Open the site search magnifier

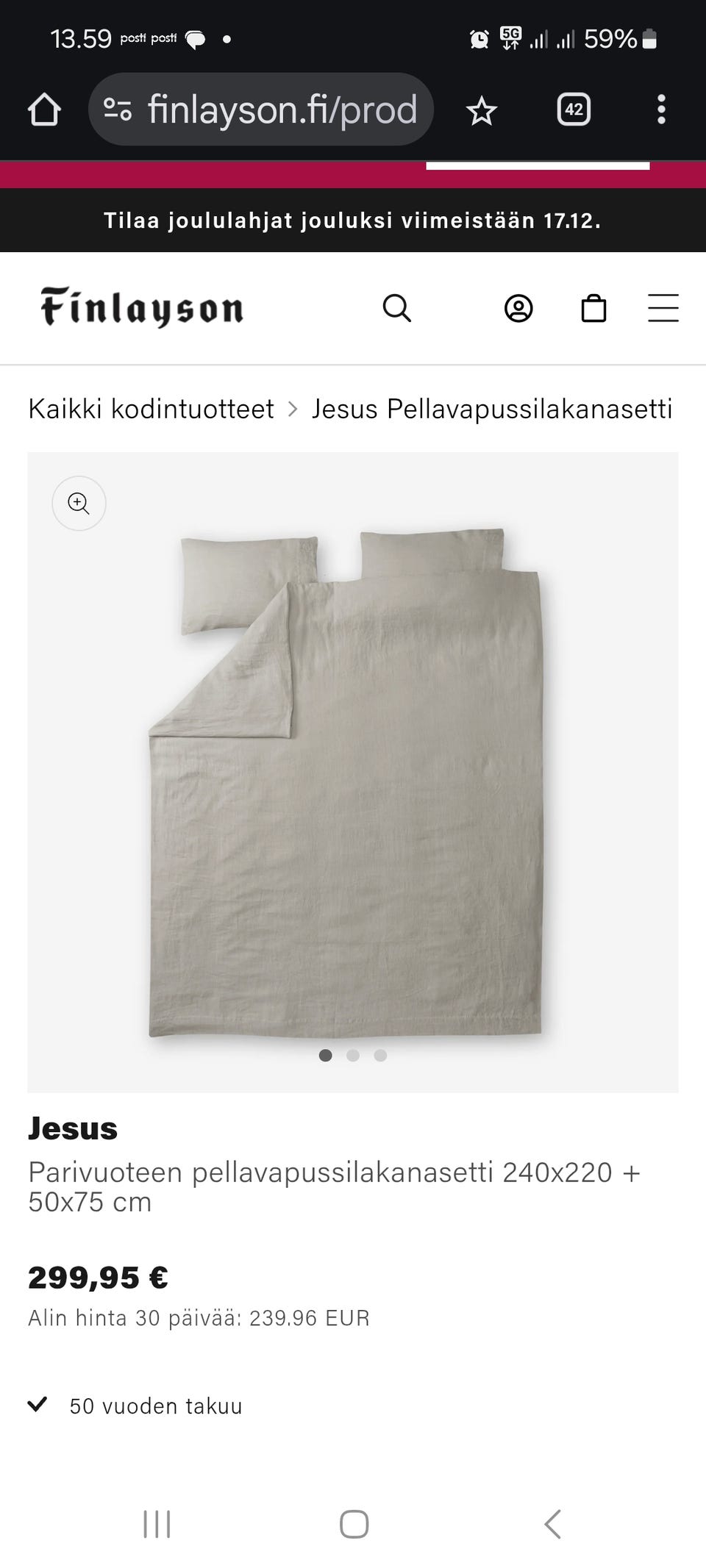(396, 308)
